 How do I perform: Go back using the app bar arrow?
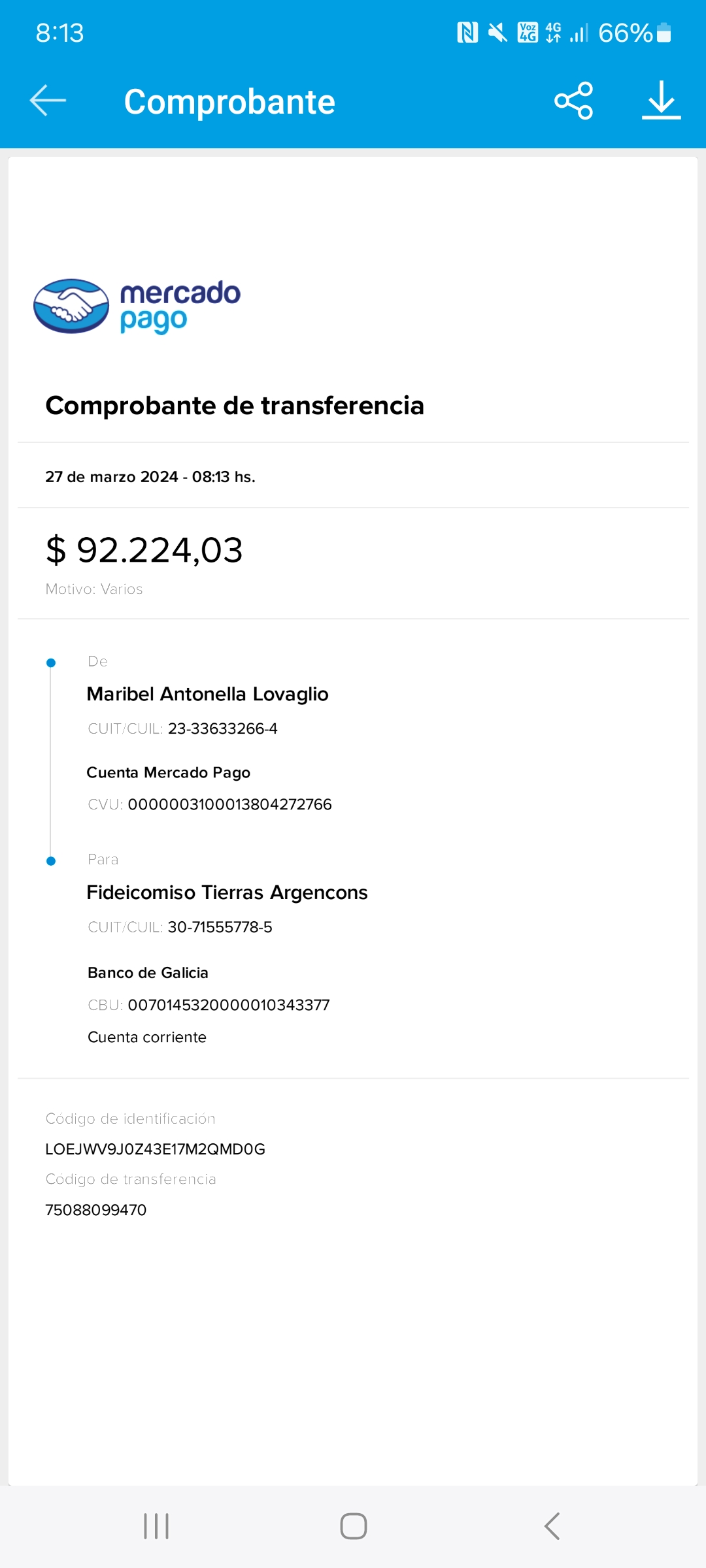[48, 101]
